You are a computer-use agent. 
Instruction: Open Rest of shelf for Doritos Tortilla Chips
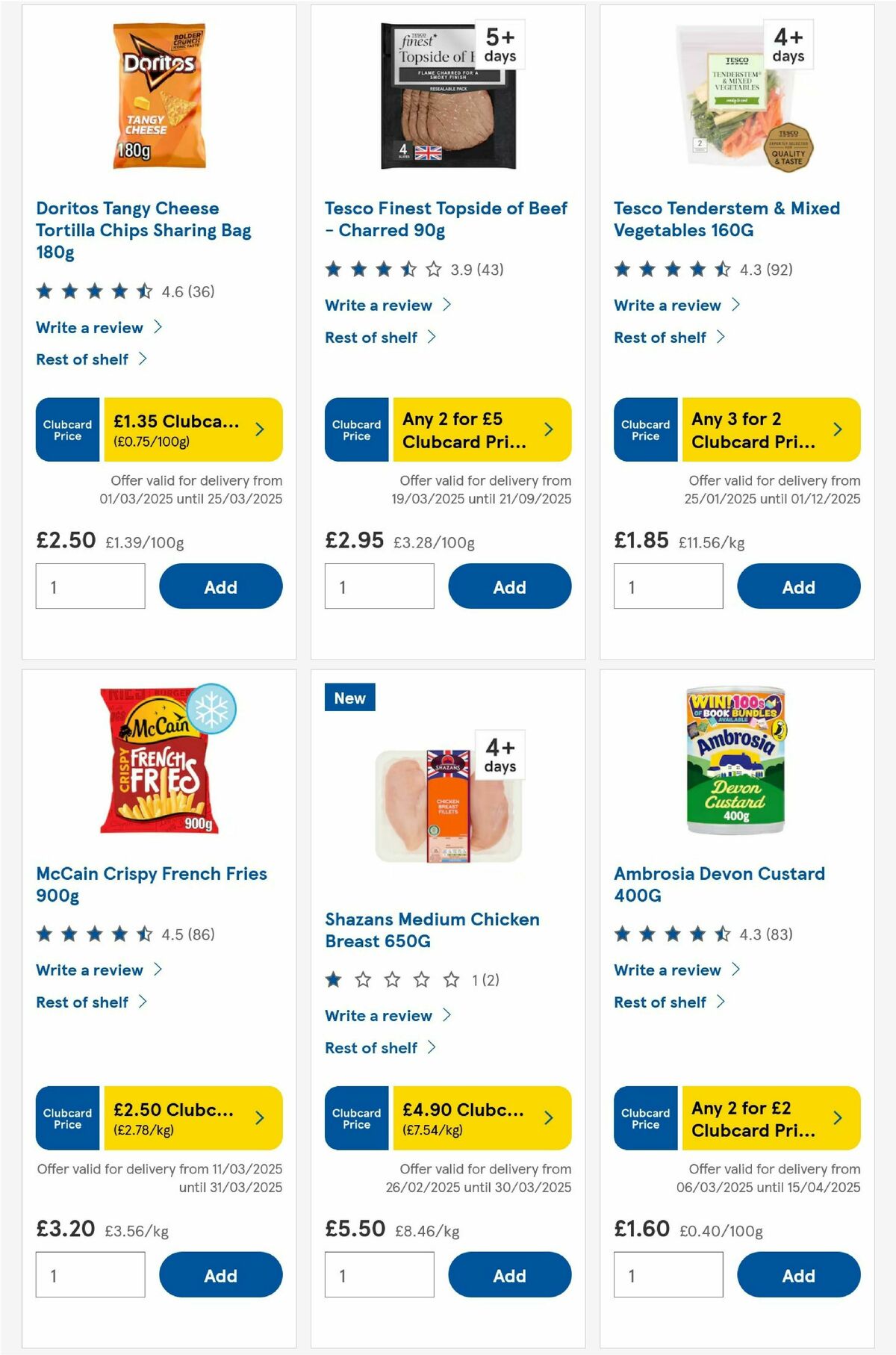tap(83, 359)
